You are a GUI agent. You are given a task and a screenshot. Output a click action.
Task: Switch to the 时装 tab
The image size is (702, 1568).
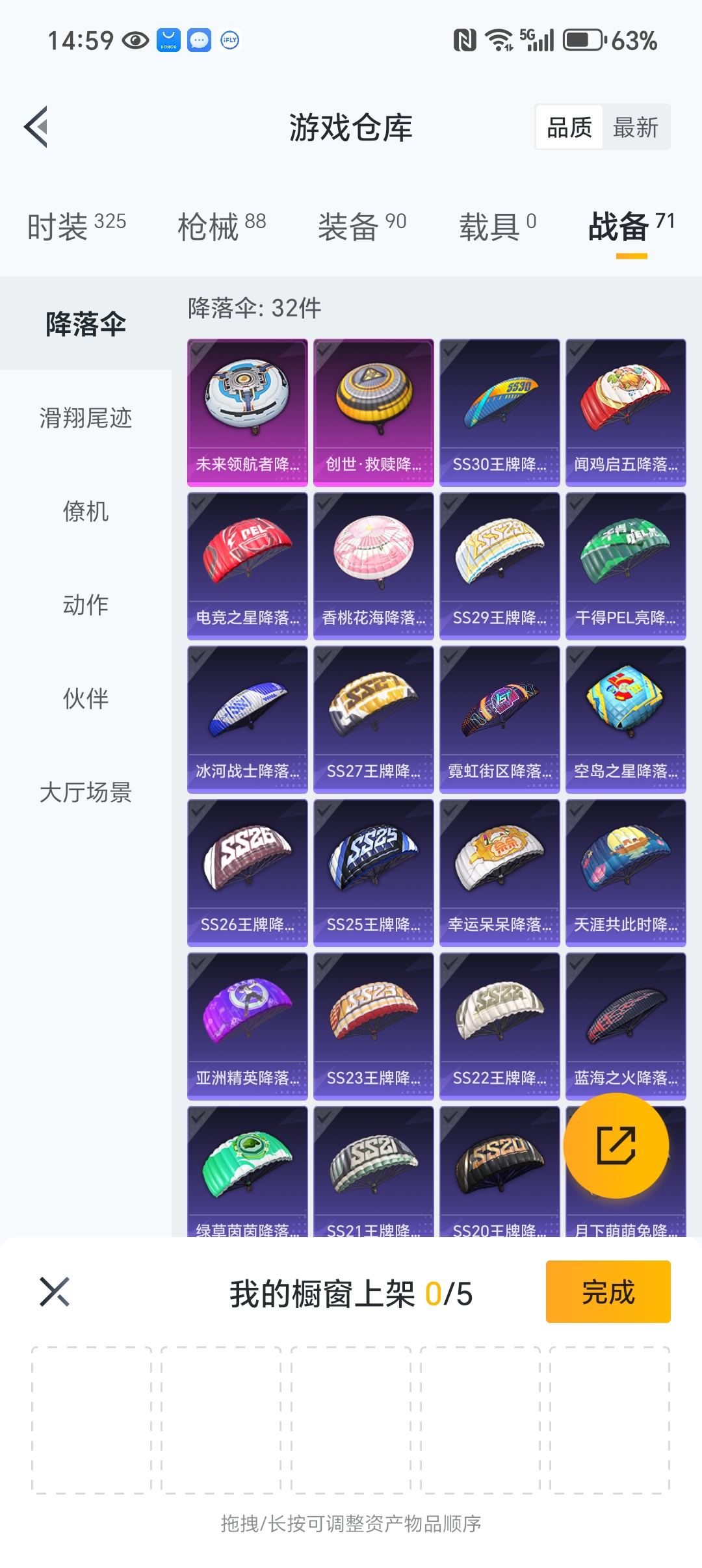click(76, 226)
